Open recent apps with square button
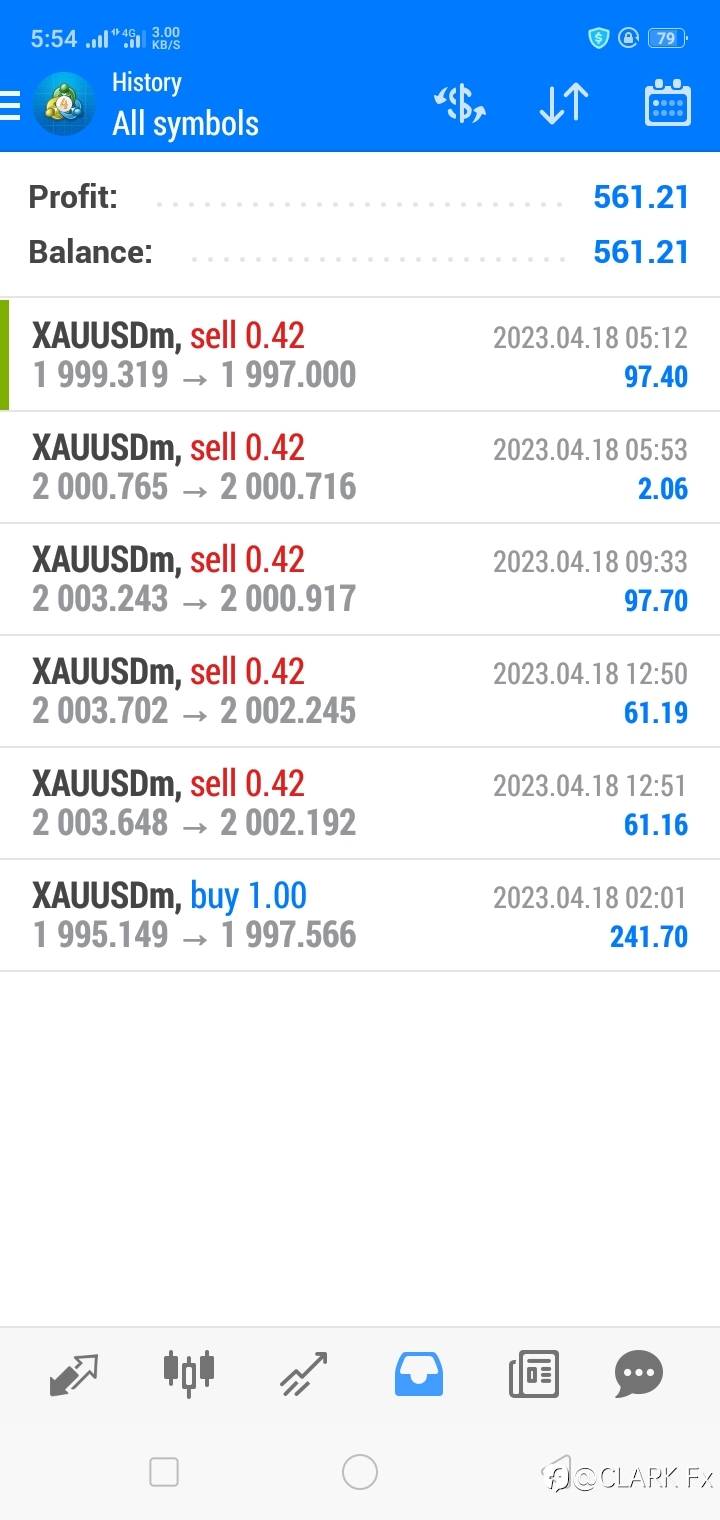This screenshot has width=720, height=1520. point(164,1472)
